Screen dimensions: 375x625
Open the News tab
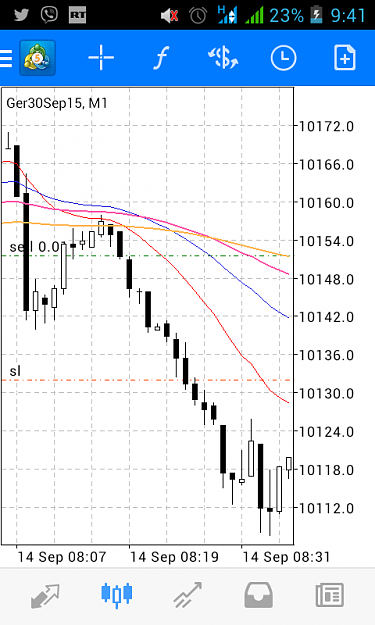click(330, 596)
